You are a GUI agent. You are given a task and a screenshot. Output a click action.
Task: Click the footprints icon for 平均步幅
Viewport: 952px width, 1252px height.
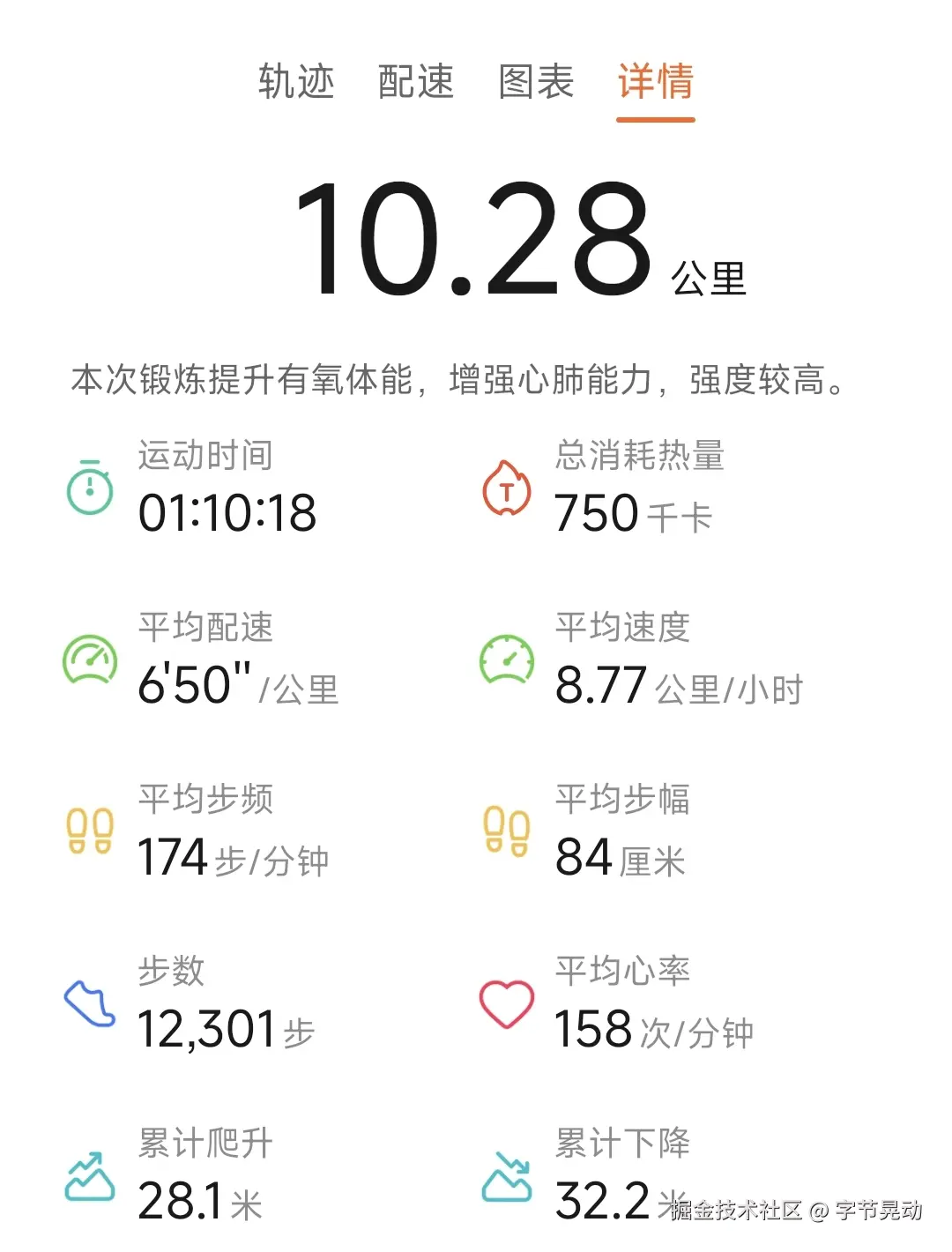coord(505,831)
